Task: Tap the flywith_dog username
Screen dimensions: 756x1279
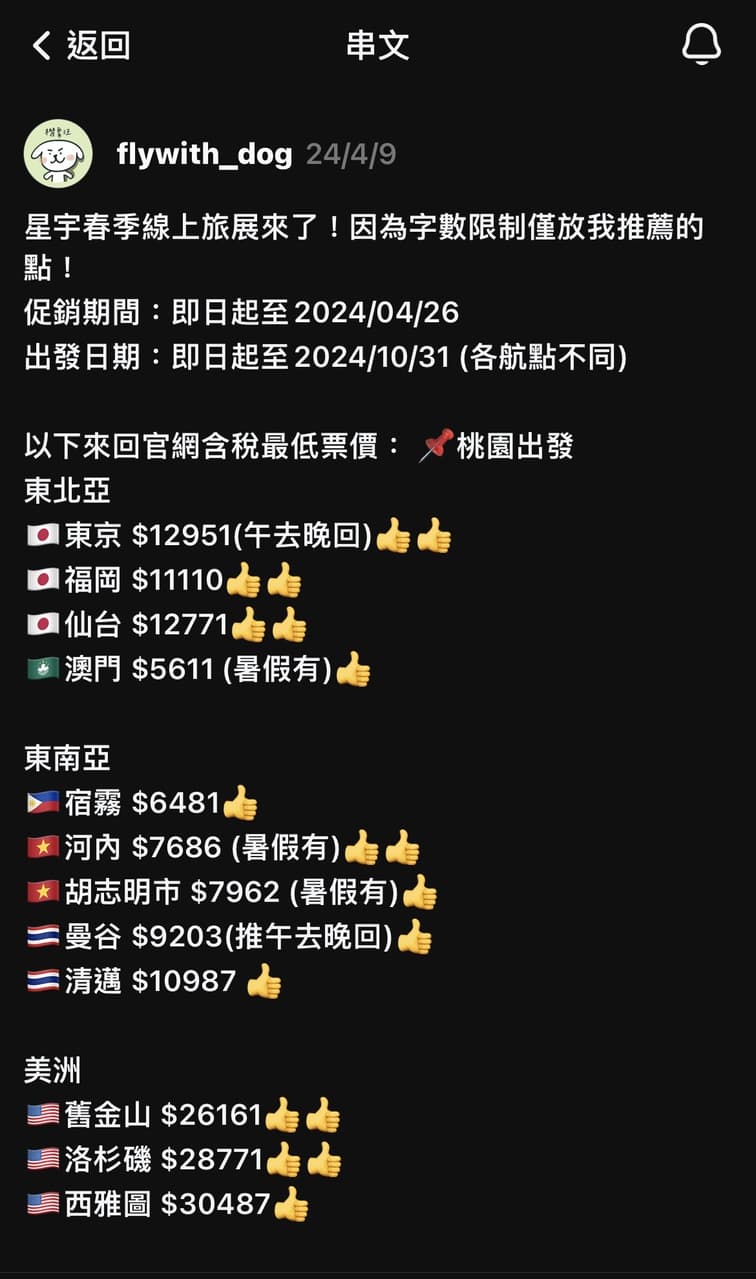Action: tap(204, 154)
